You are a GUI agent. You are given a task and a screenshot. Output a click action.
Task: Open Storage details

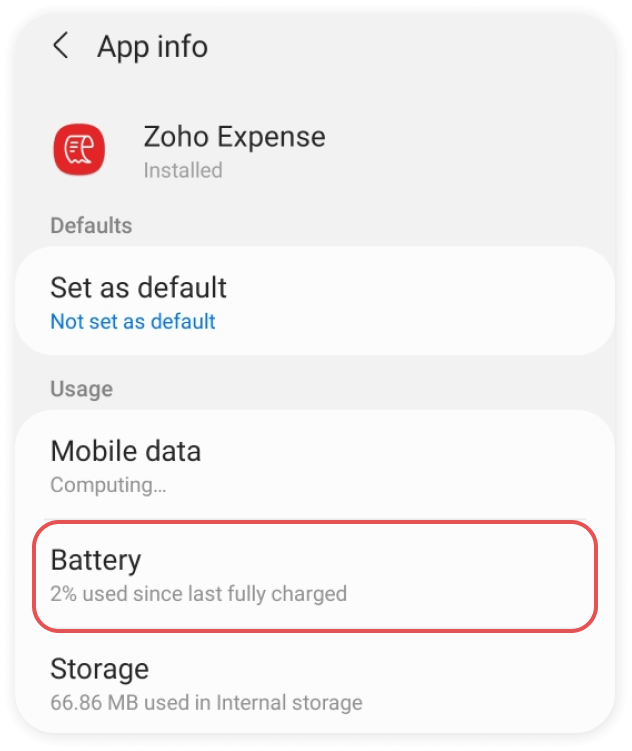[x=314, y=683]
